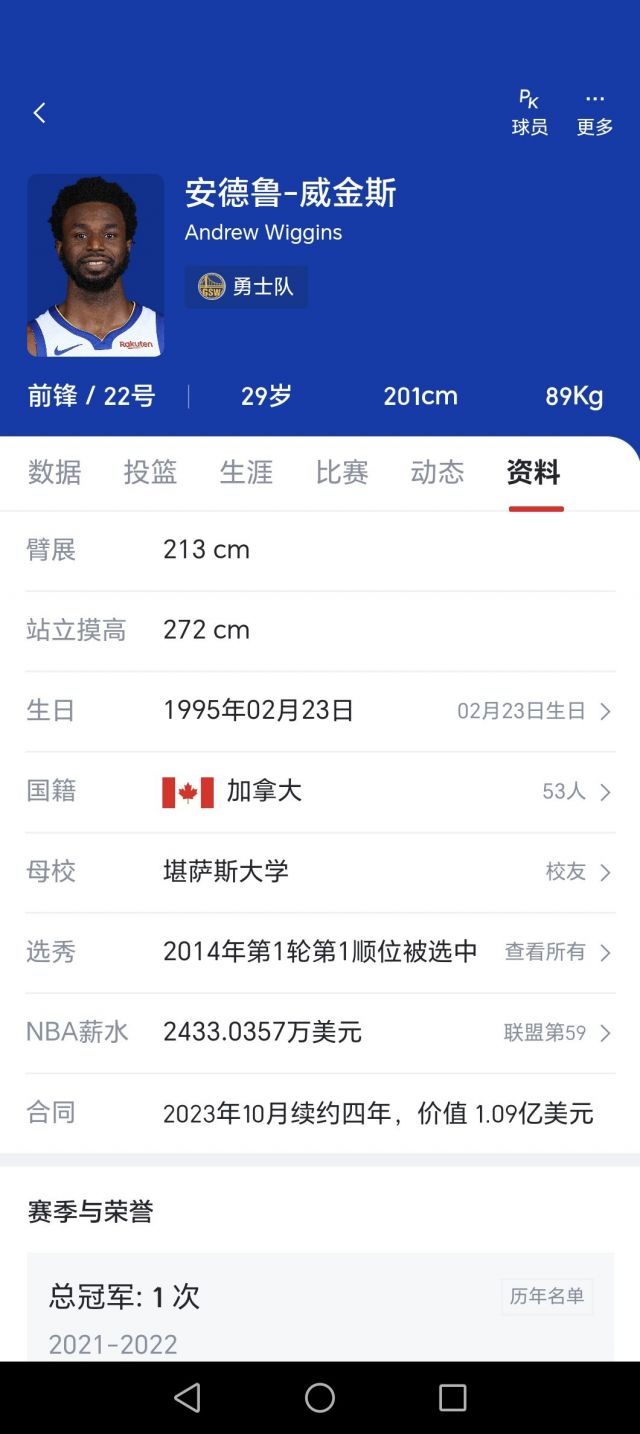
Task: Open the 历年名单 champions list
Action: (x=547, y=1296)
